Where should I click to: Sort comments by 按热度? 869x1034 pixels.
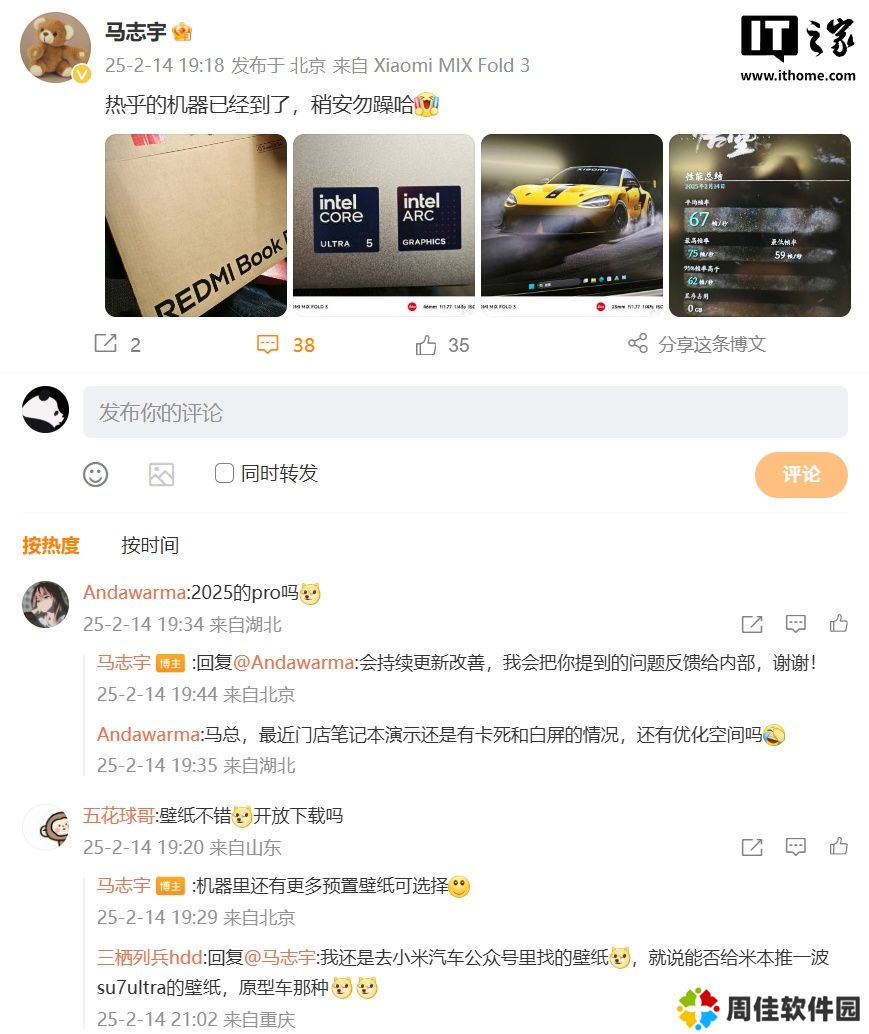[51, 545]
